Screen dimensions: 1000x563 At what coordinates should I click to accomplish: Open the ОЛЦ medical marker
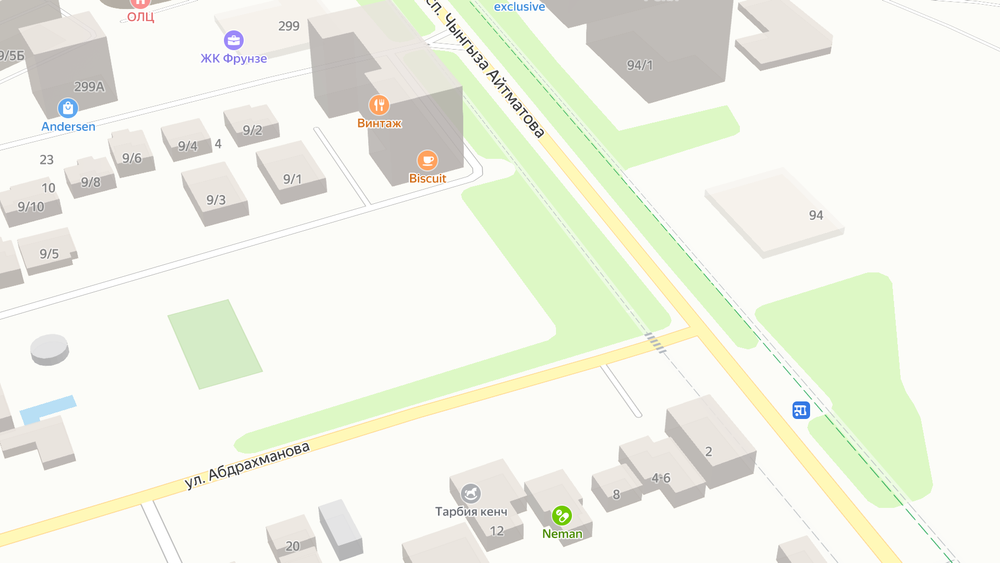pos(140,4)
